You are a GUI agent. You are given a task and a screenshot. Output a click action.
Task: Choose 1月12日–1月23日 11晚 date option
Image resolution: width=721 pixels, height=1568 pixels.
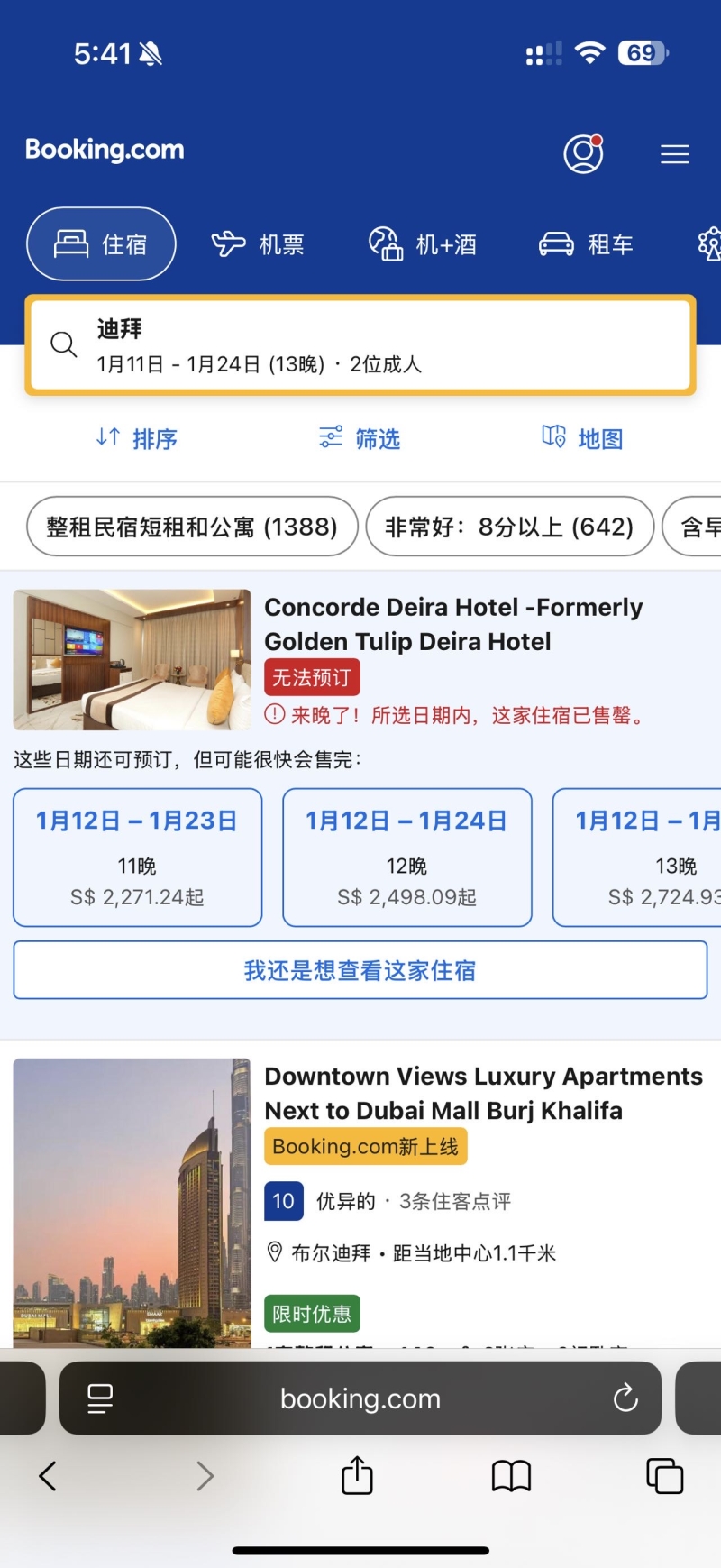pos(137,857)
